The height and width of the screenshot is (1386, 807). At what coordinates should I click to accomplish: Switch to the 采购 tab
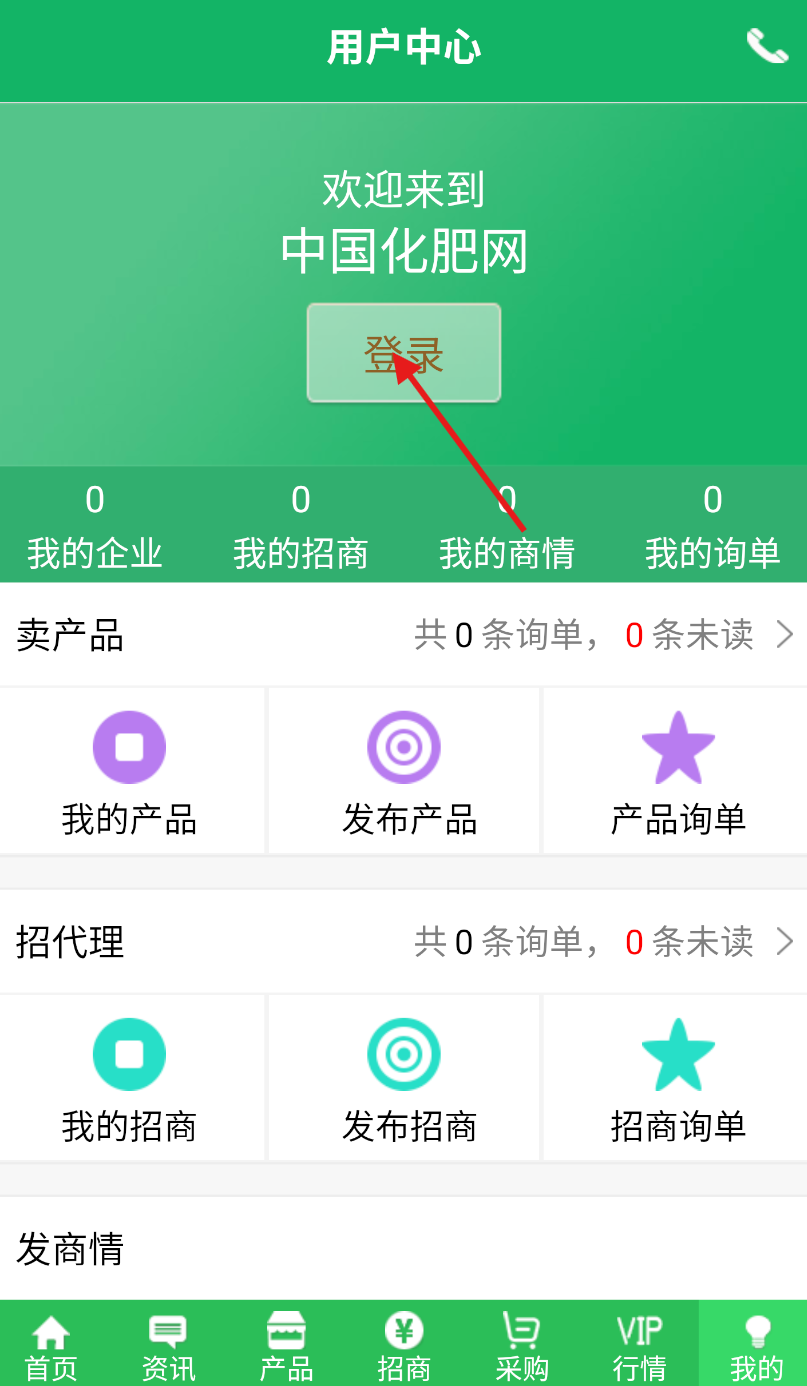coord(521,1343)
